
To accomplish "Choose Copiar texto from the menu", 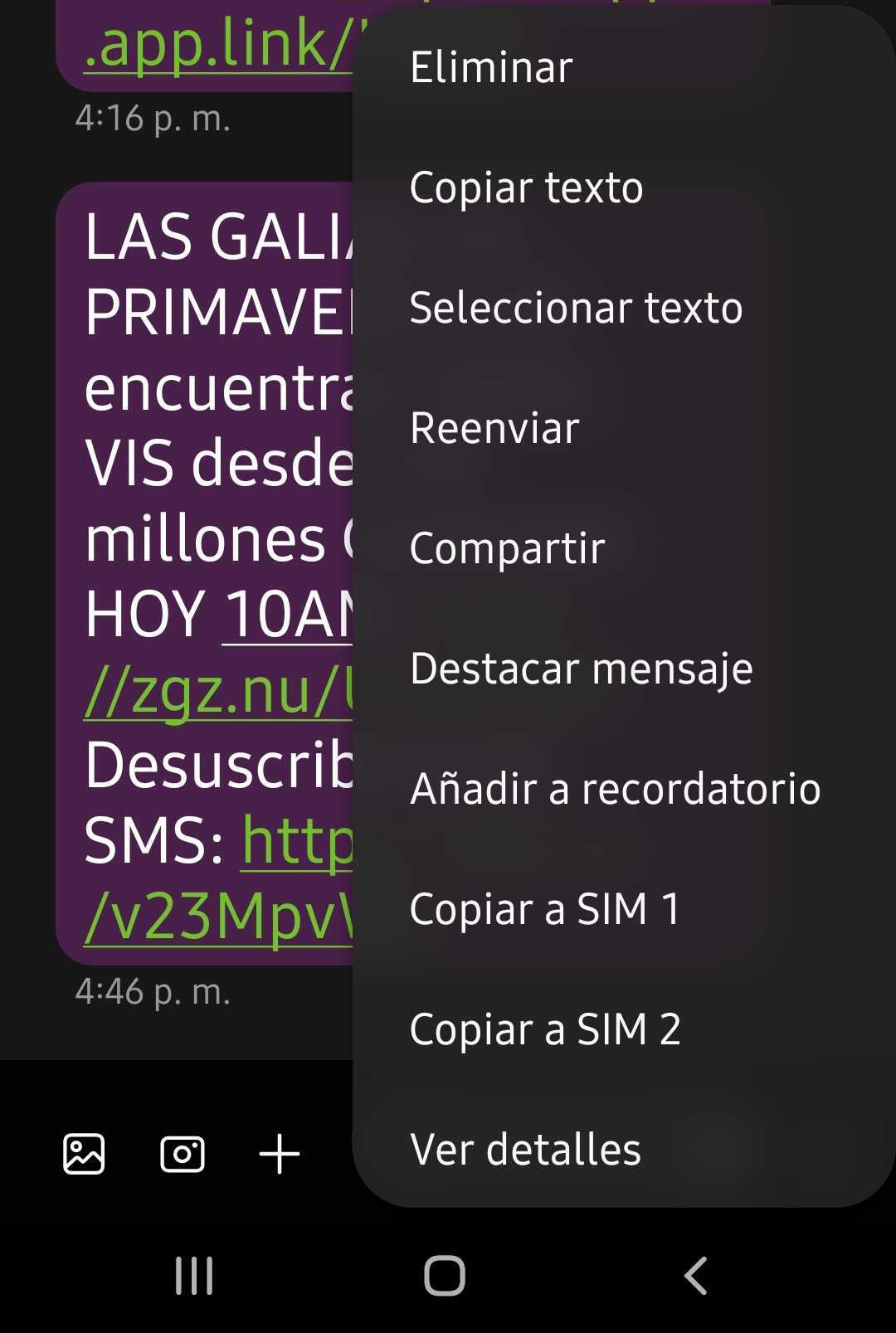I will 526,187.
